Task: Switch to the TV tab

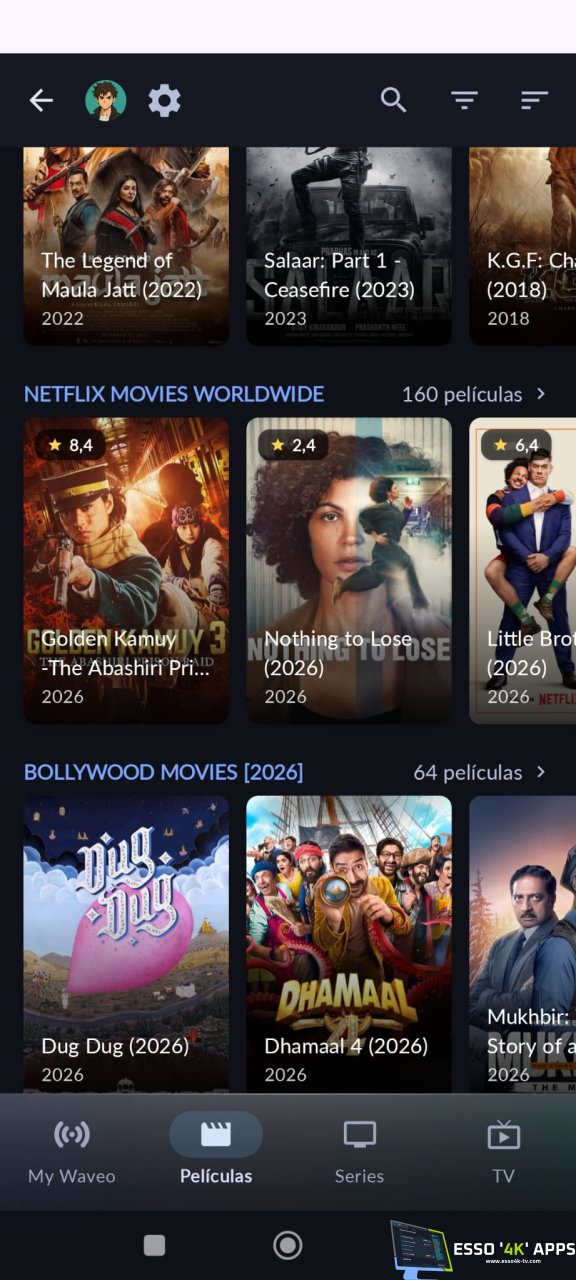Action: [503, 1152]
